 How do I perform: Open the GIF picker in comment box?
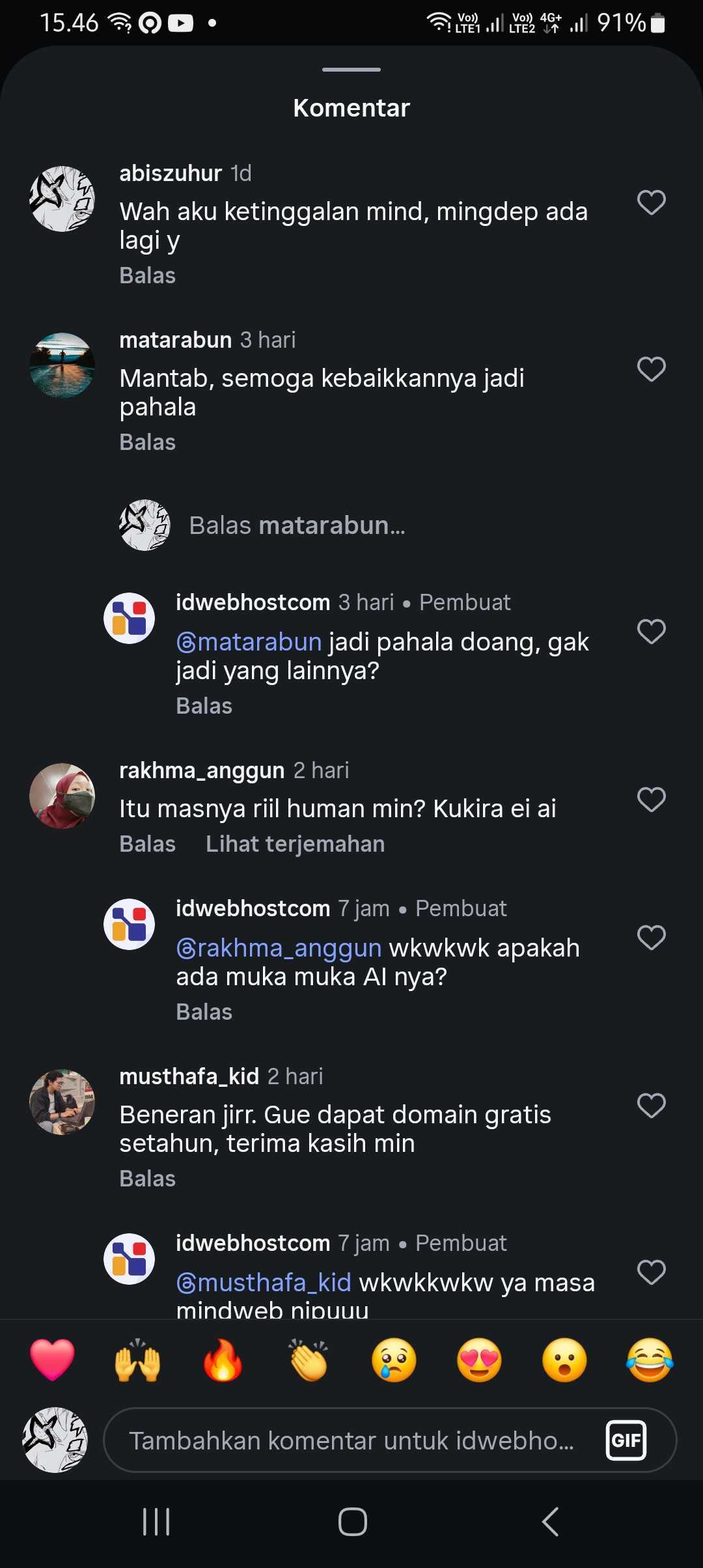tap(626, 1440)
